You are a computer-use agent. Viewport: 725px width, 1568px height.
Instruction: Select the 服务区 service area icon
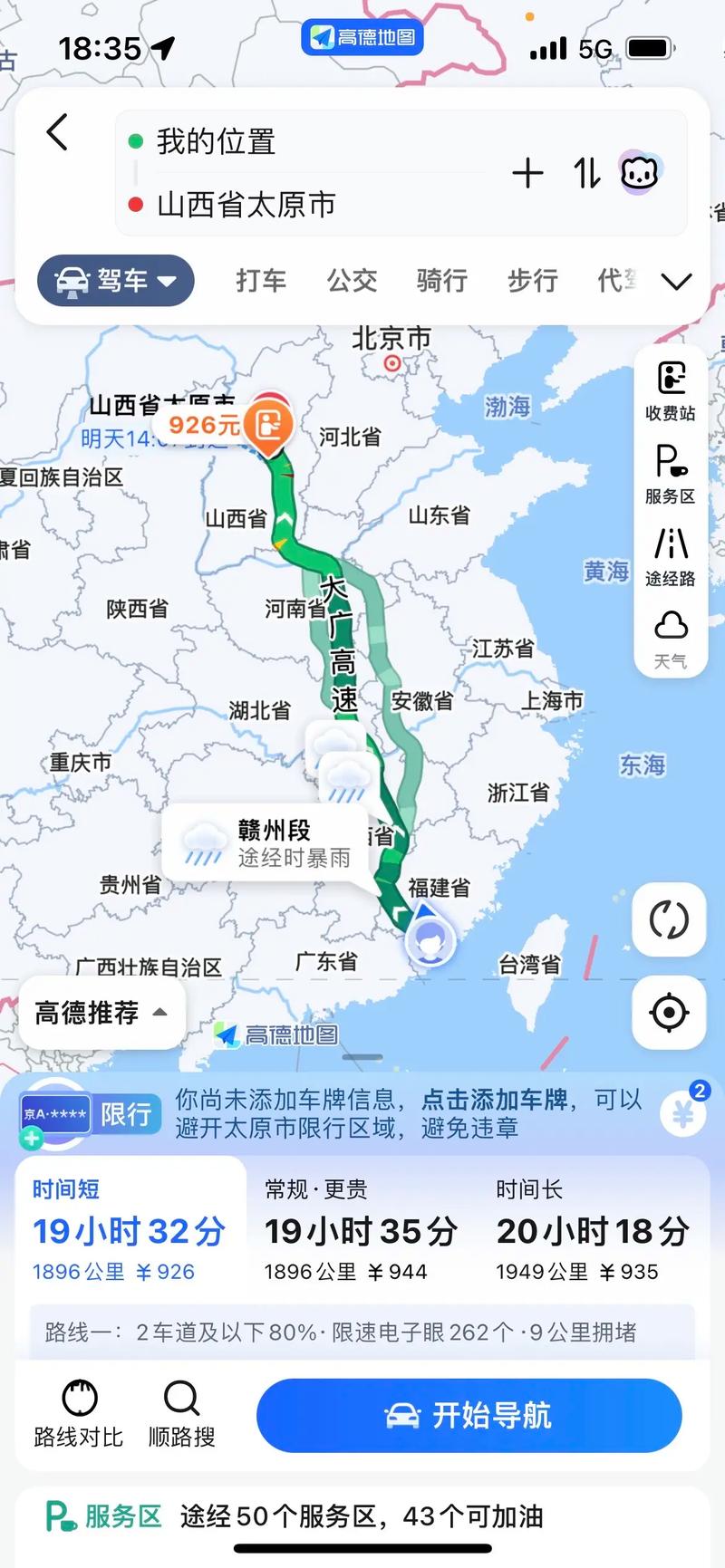coord(670,471)
